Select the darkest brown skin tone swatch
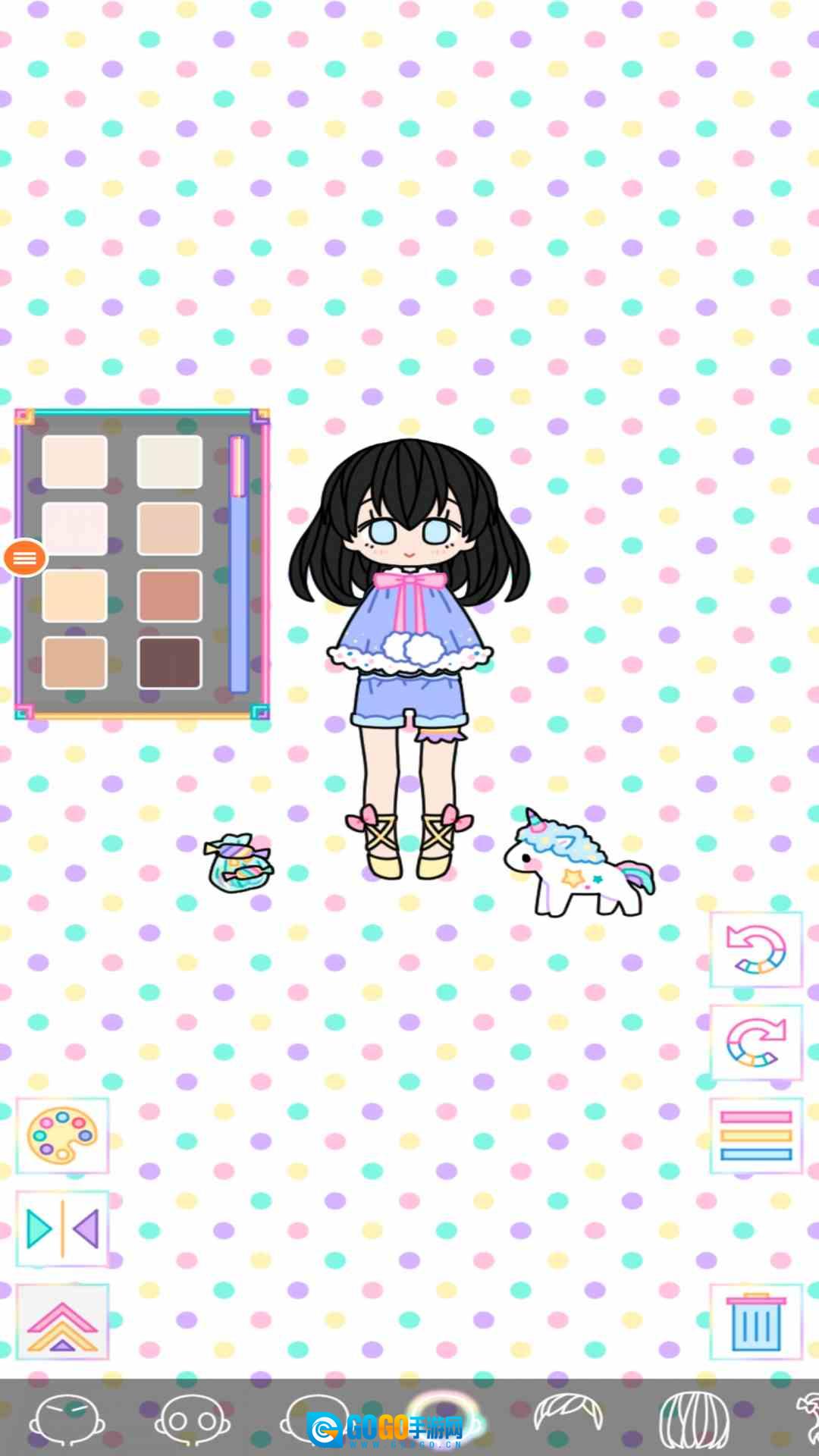 click(x=169, y=663)
